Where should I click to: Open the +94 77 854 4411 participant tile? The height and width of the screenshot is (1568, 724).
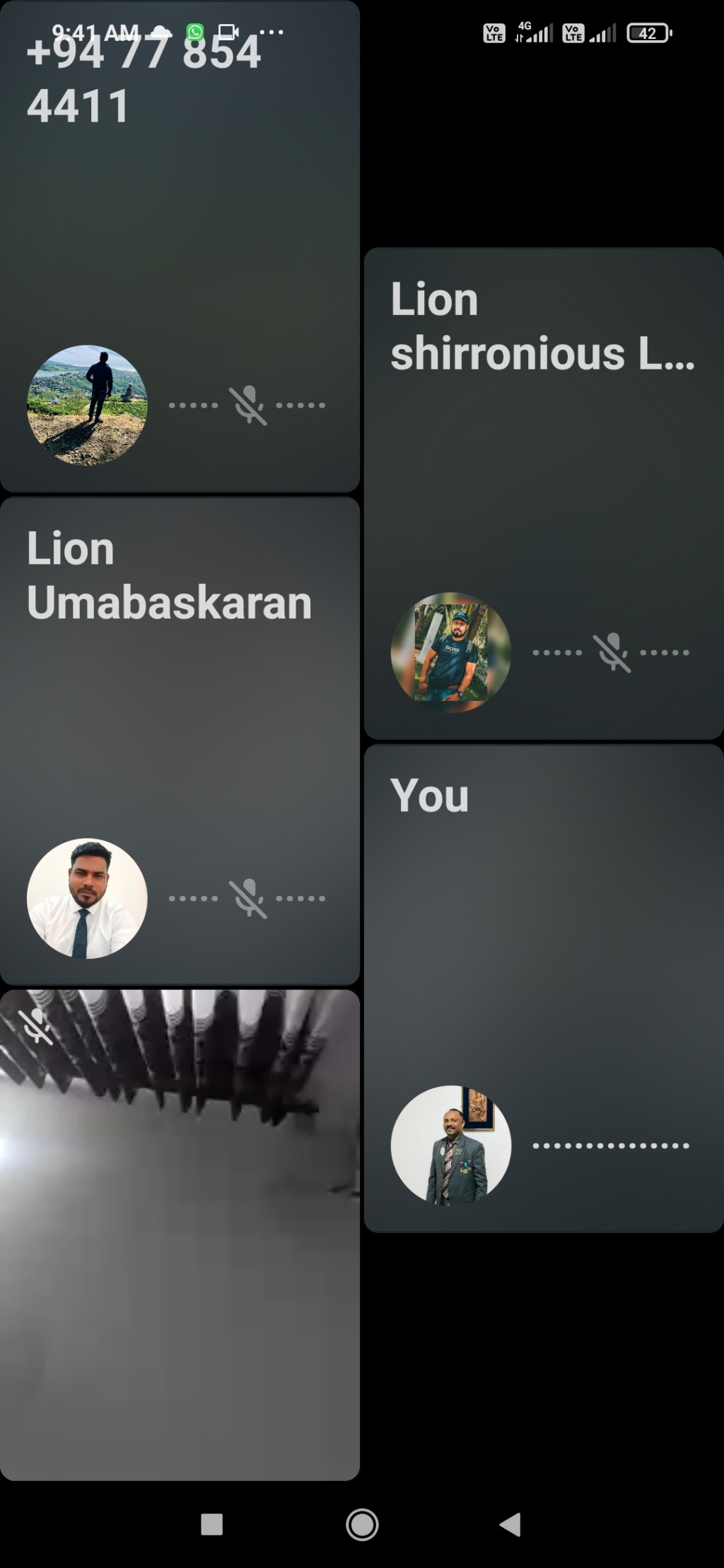[180, 246]
